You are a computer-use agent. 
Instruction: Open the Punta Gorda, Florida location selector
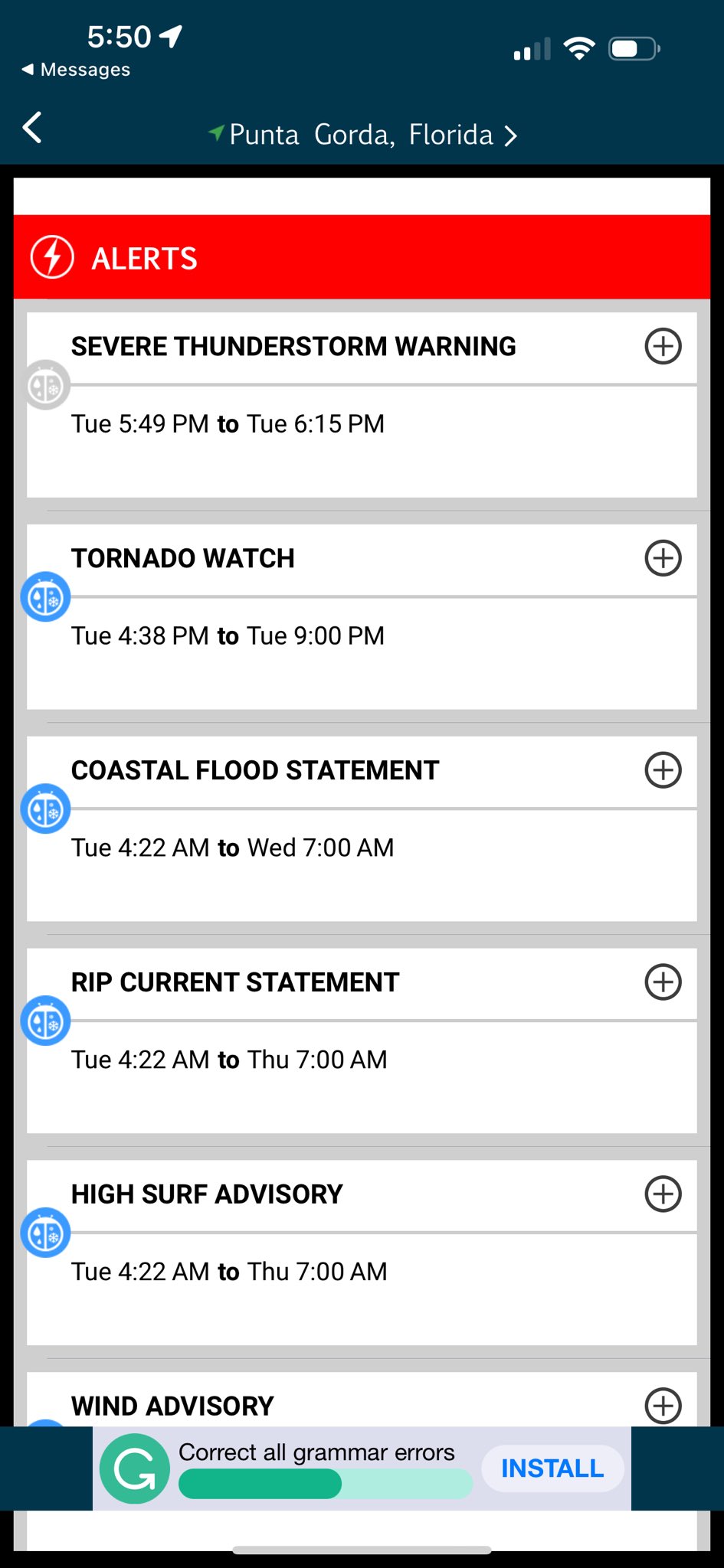pos(362,135)
